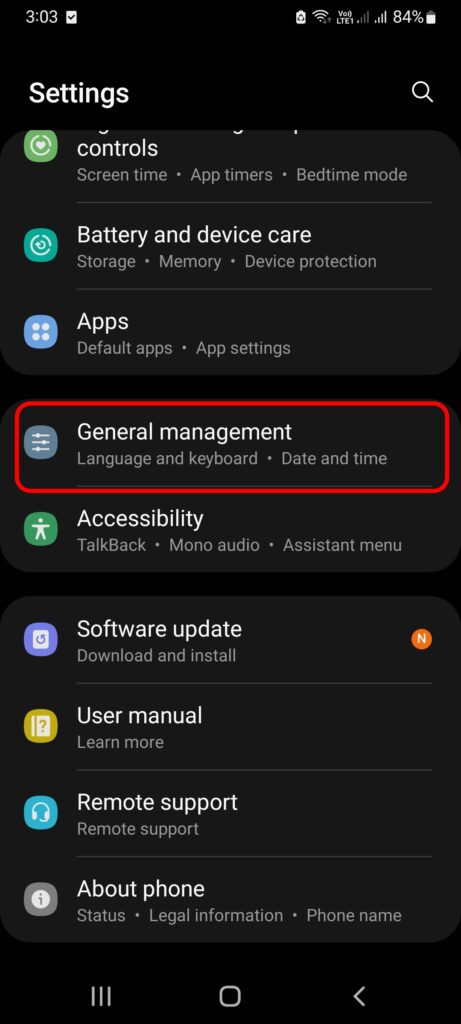This screenshot has width=461, height=1024.
Task: Open the settings search icon
Action: tap(422, 92)
